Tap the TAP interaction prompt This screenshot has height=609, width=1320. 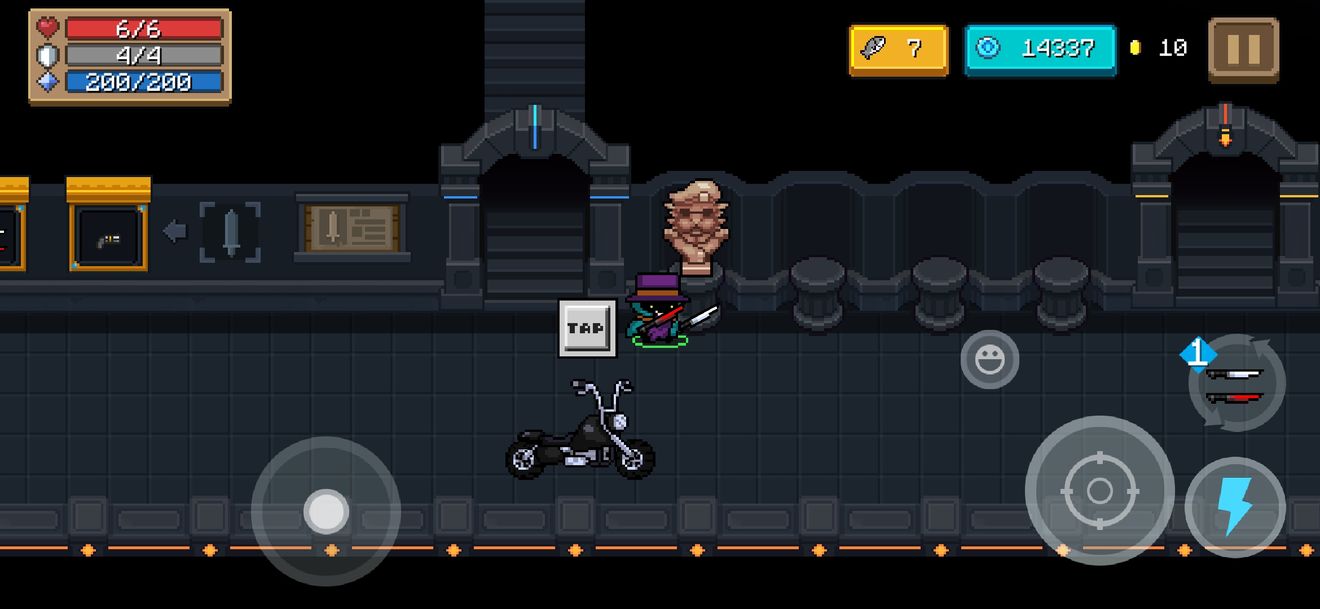click(x=586, y=328)
